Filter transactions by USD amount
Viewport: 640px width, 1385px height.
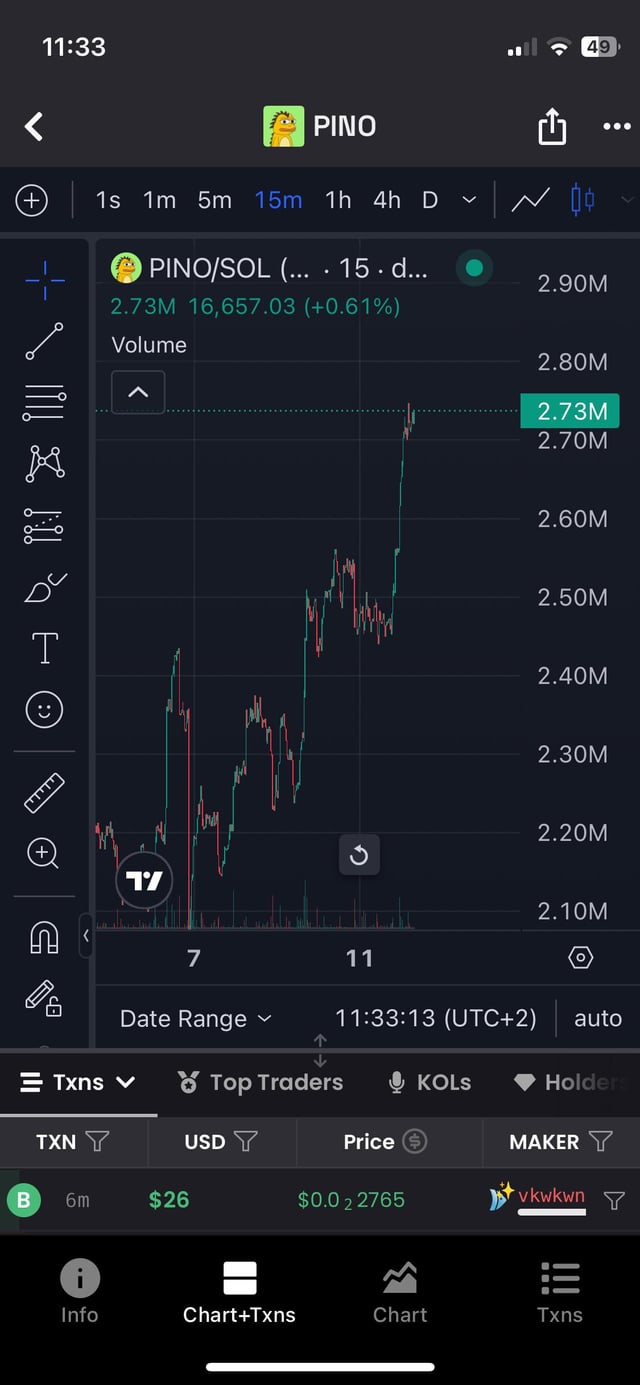pyautogui.click(x=245, y=1141)
